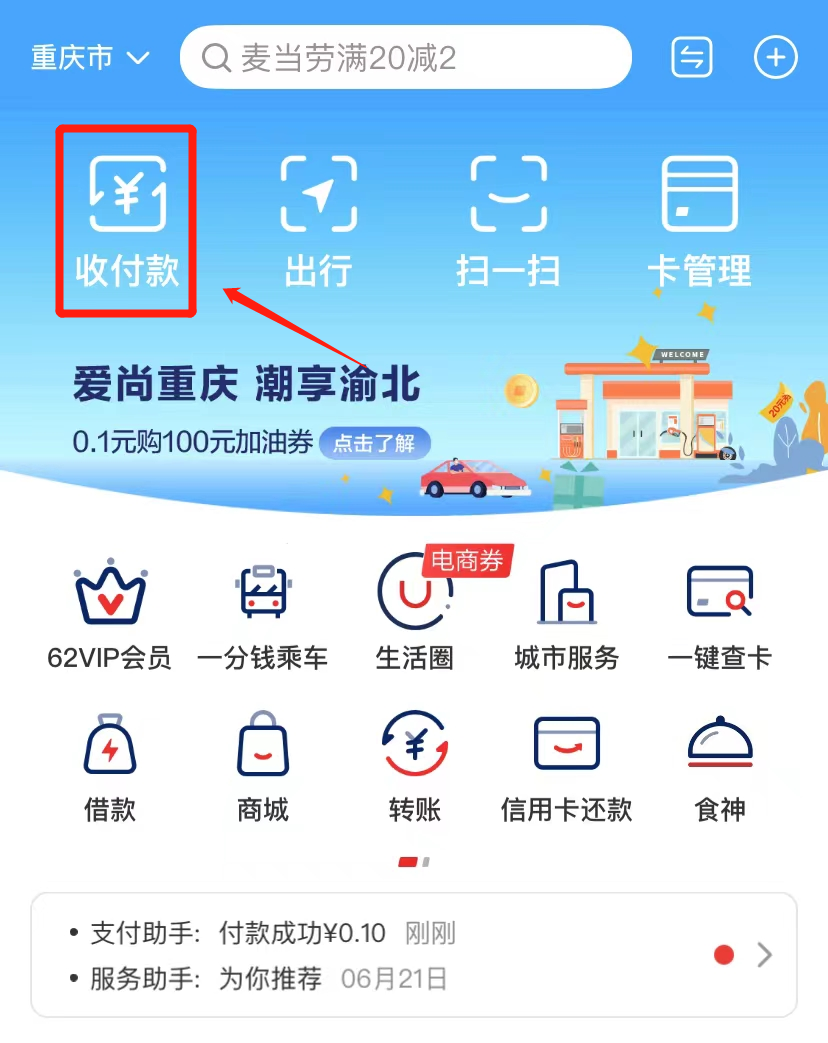Open 一键查卡 card lookup
This screenshot has width=828, height=1043.
[x=719, y=615]
